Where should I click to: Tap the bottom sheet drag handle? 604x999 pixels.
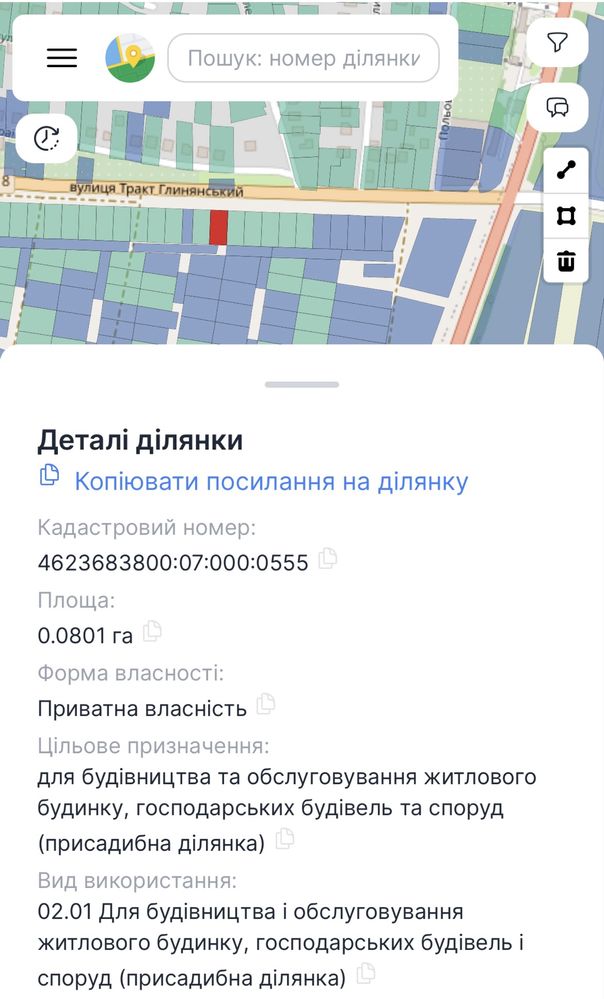click(302, 384)
